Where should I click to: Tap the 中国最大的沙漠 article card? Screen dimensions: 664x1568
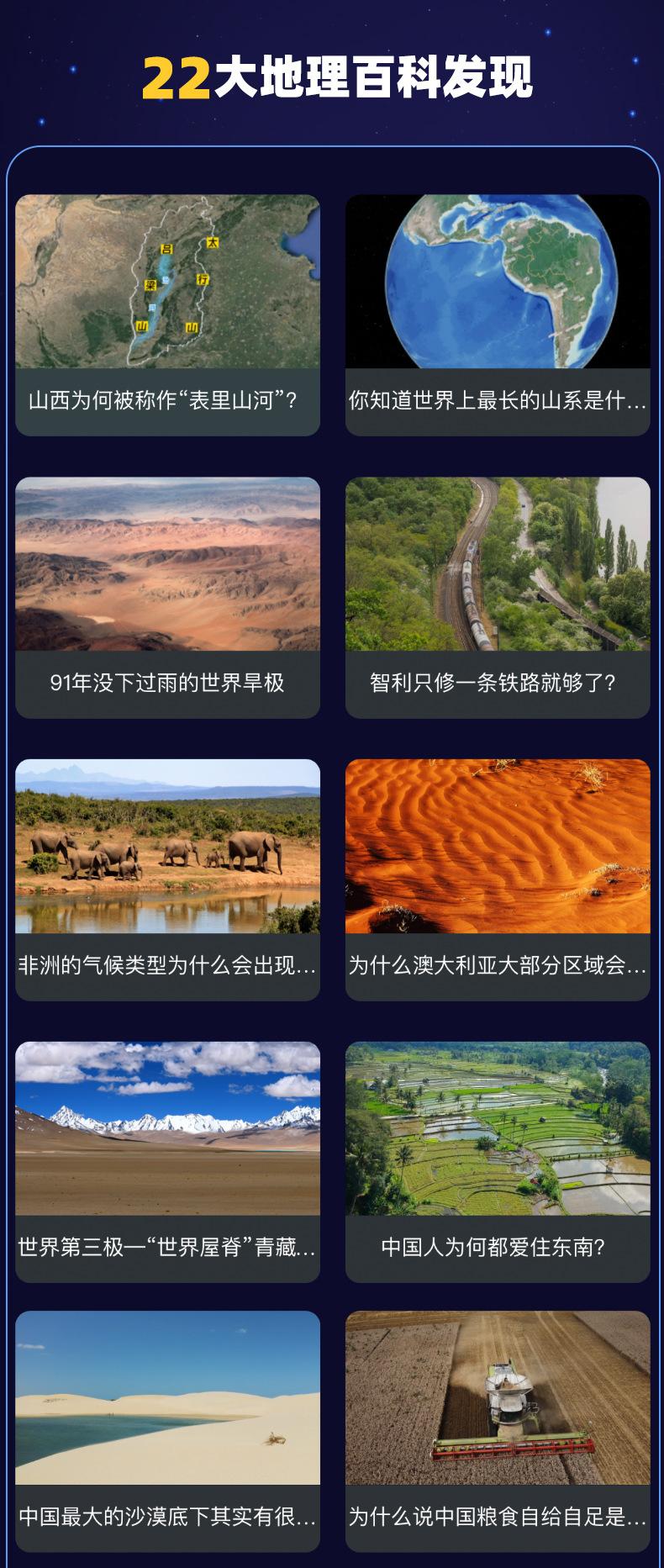167,1431
